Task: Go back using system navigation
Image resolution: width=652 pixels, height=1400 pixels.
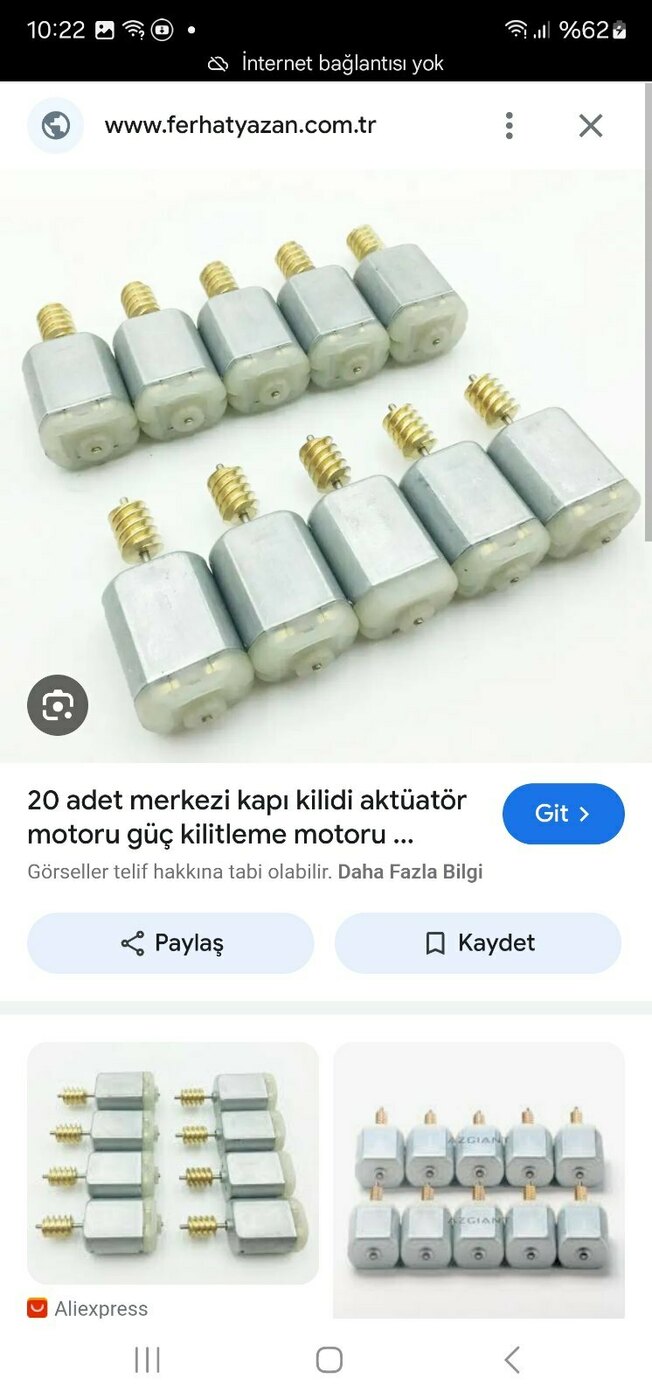Action: tap(512, 1360)
